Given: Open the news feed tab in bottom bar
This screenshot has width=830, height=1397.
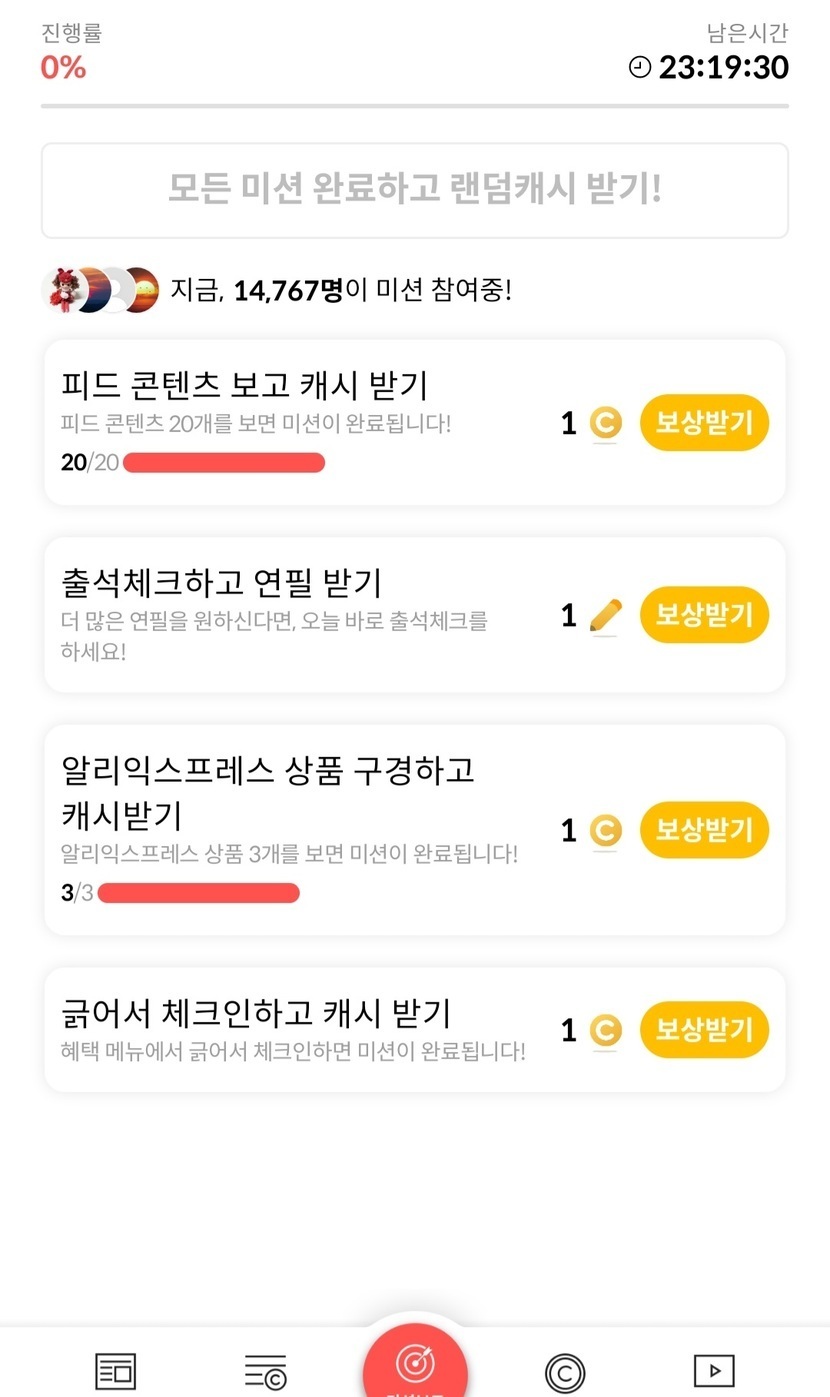Looking at the screenshot, I should tap(115, 1370).
